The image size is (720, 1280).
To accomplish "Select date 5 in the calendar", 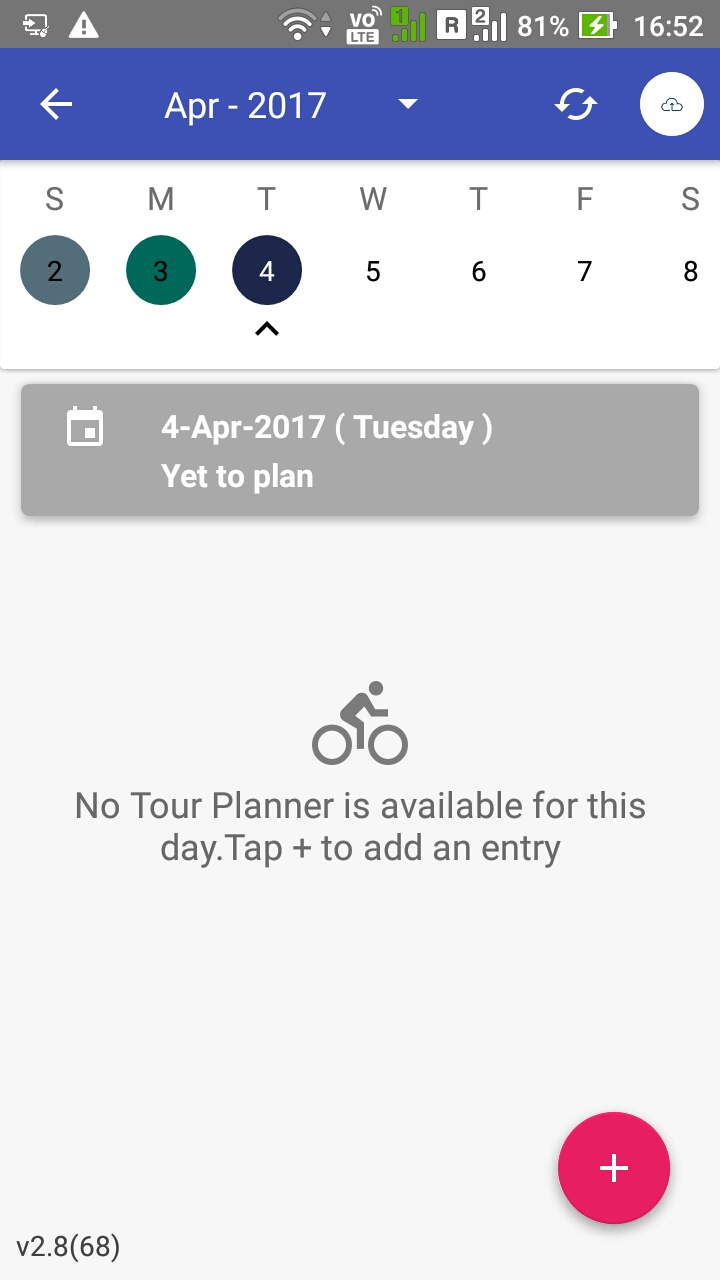I will [373, 271].
